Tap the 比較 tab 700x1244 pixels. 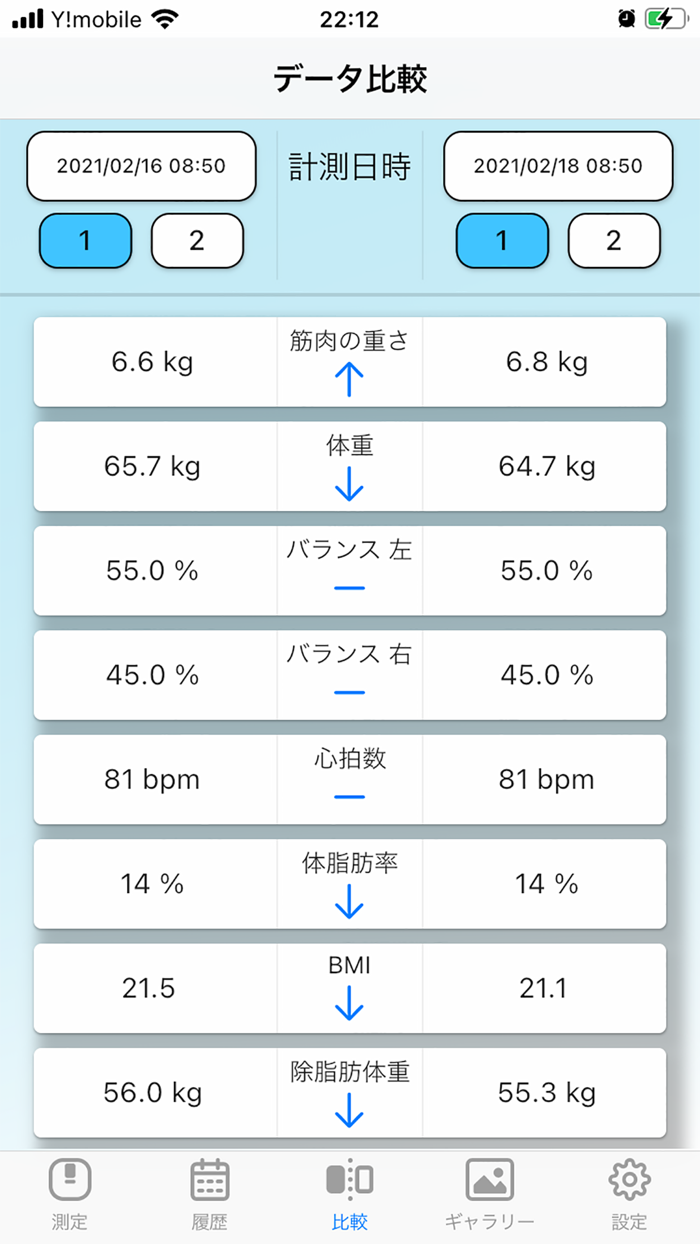point(350,1195)
